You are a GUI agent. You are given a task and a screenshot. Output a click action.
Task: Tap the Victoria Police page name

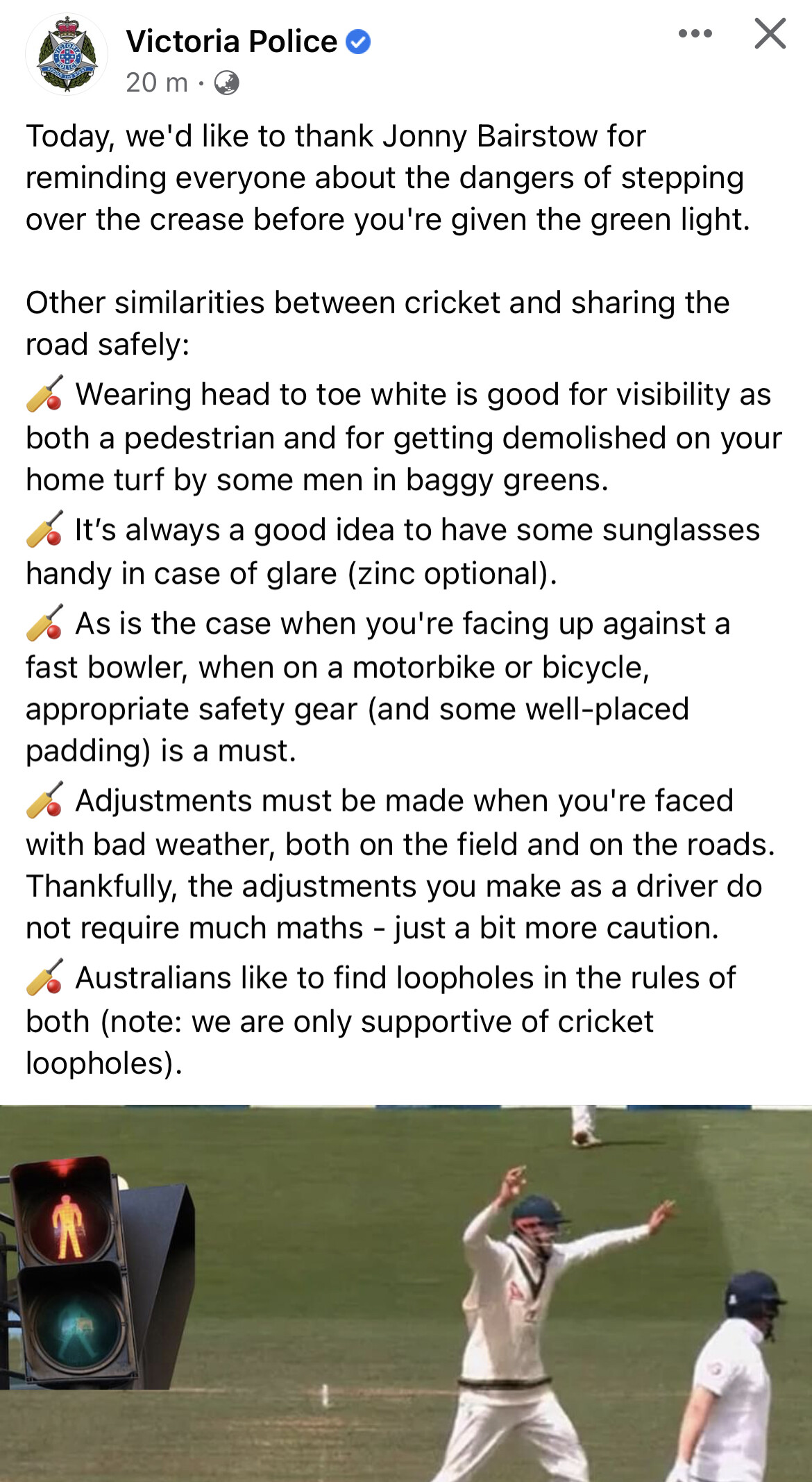(231, 42)
